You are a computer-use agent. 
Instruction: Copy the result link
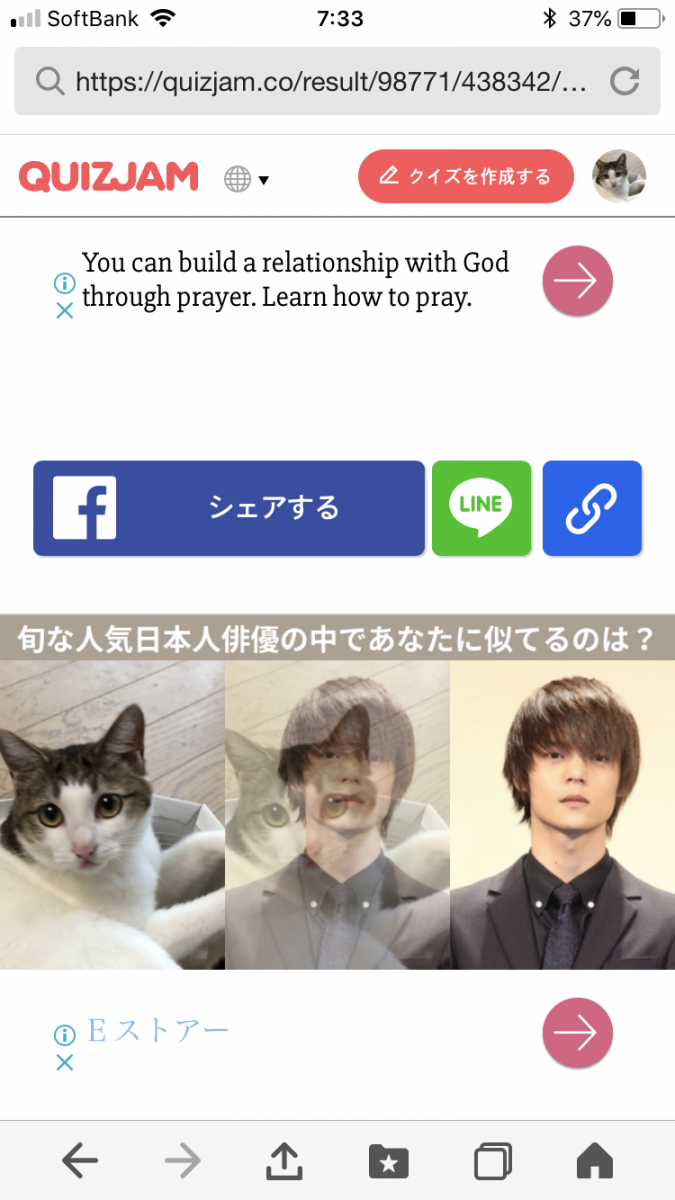(x=592, y=508)
